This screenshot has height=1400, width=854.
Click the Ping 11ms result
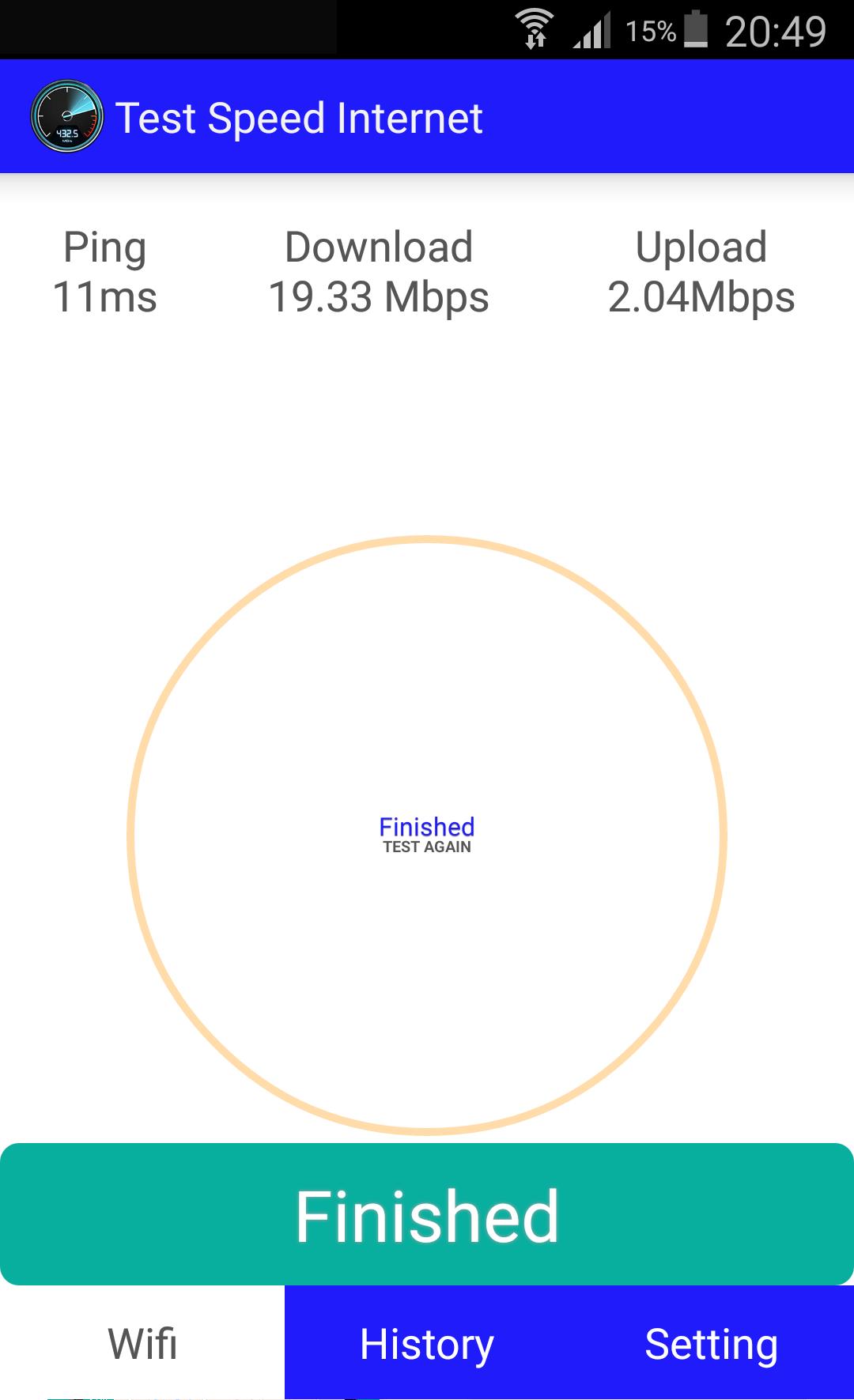coord(104,273)
